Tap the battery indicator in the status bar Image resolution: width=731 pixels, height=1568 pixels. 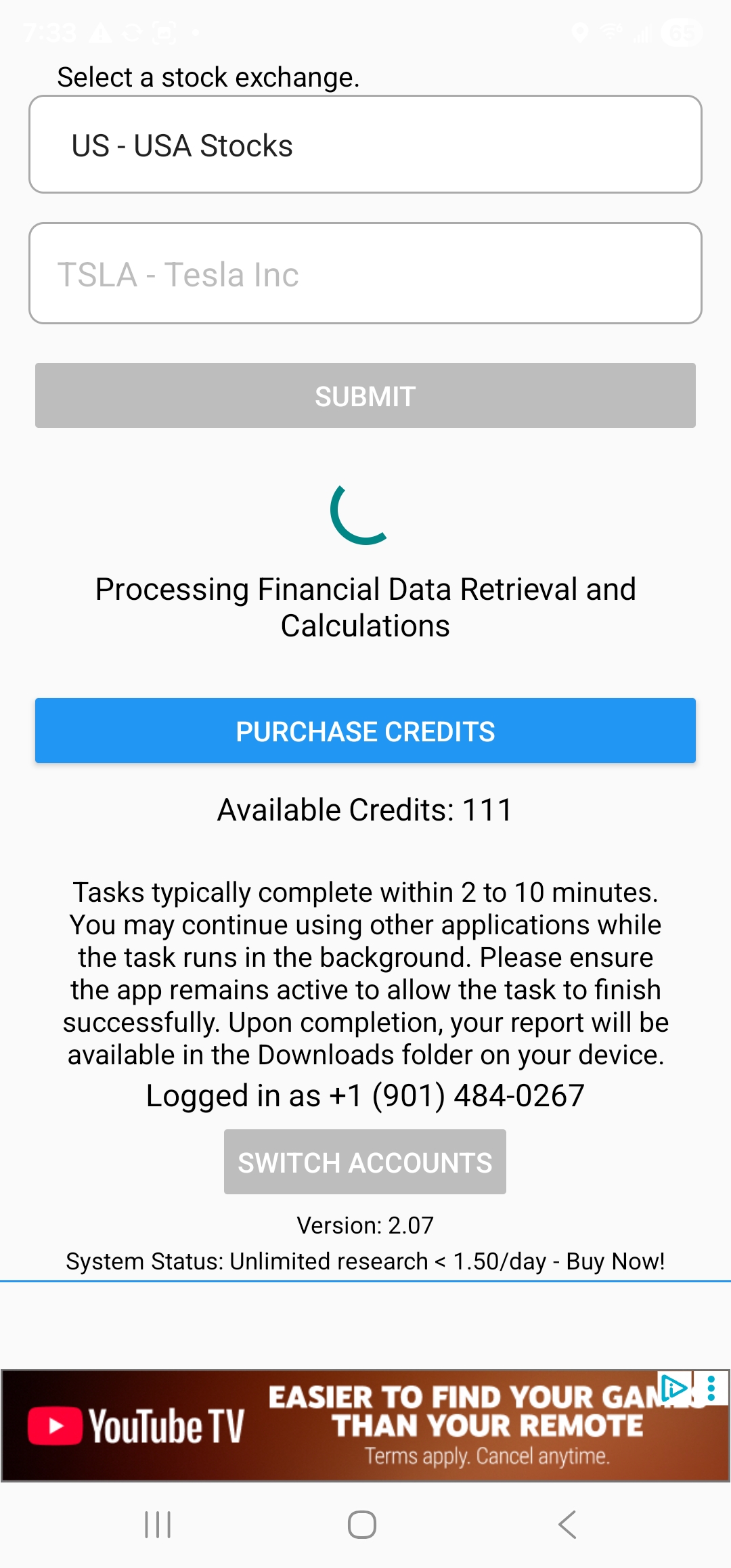(x=680, y=30)
